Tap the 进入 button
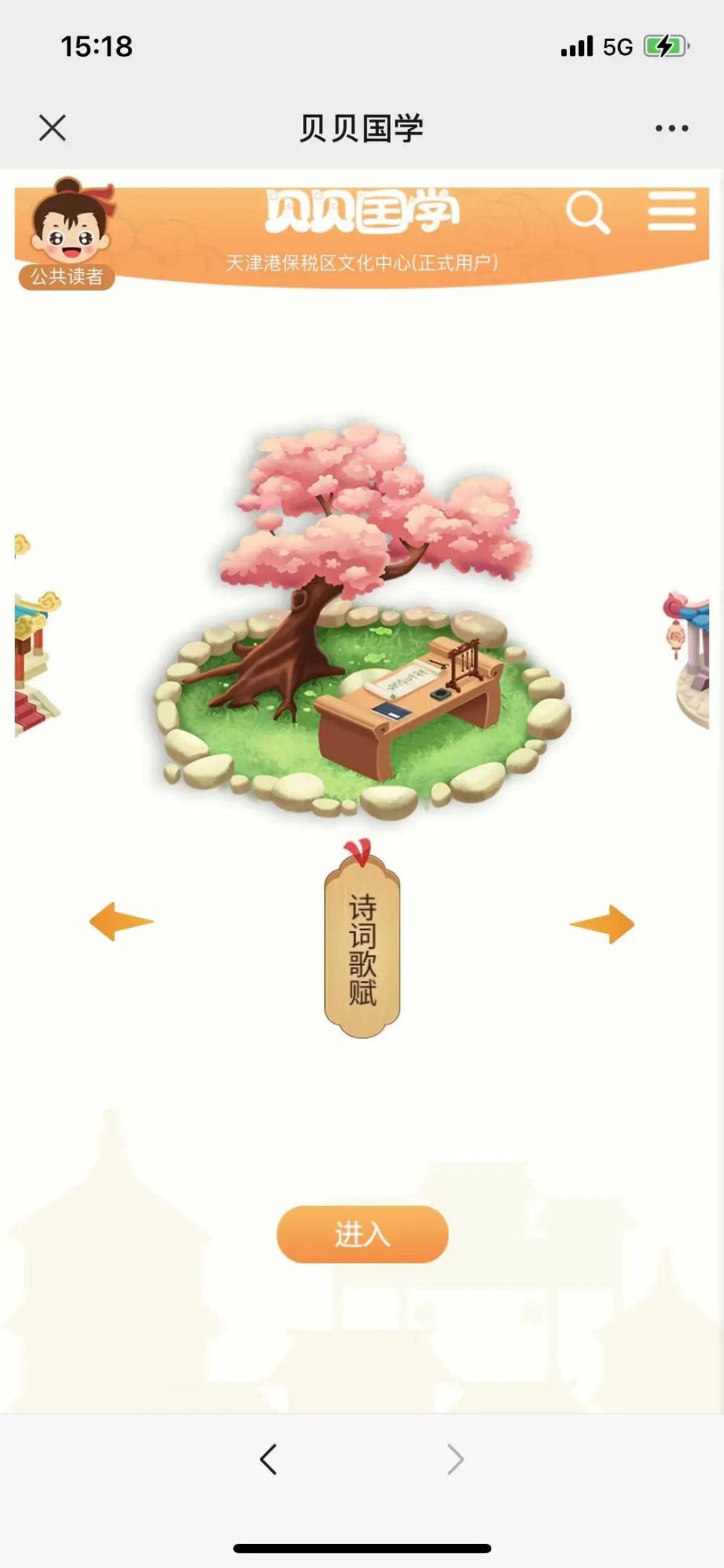This screenshot has height=1568, width=724. click(x=362, y=1234)
